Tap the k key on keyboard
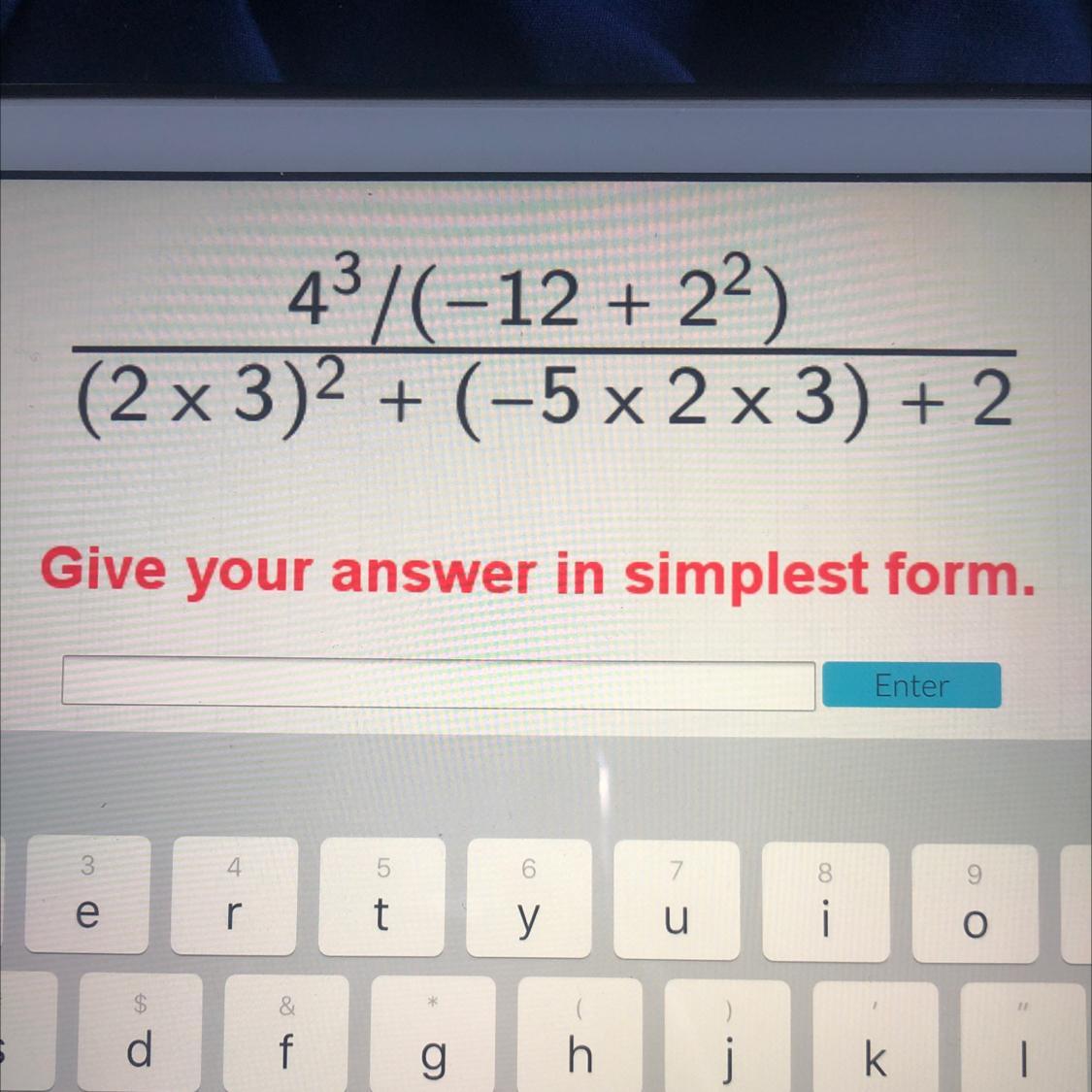Screen dimensions: 1092x1092 [x=874, y=1042]
